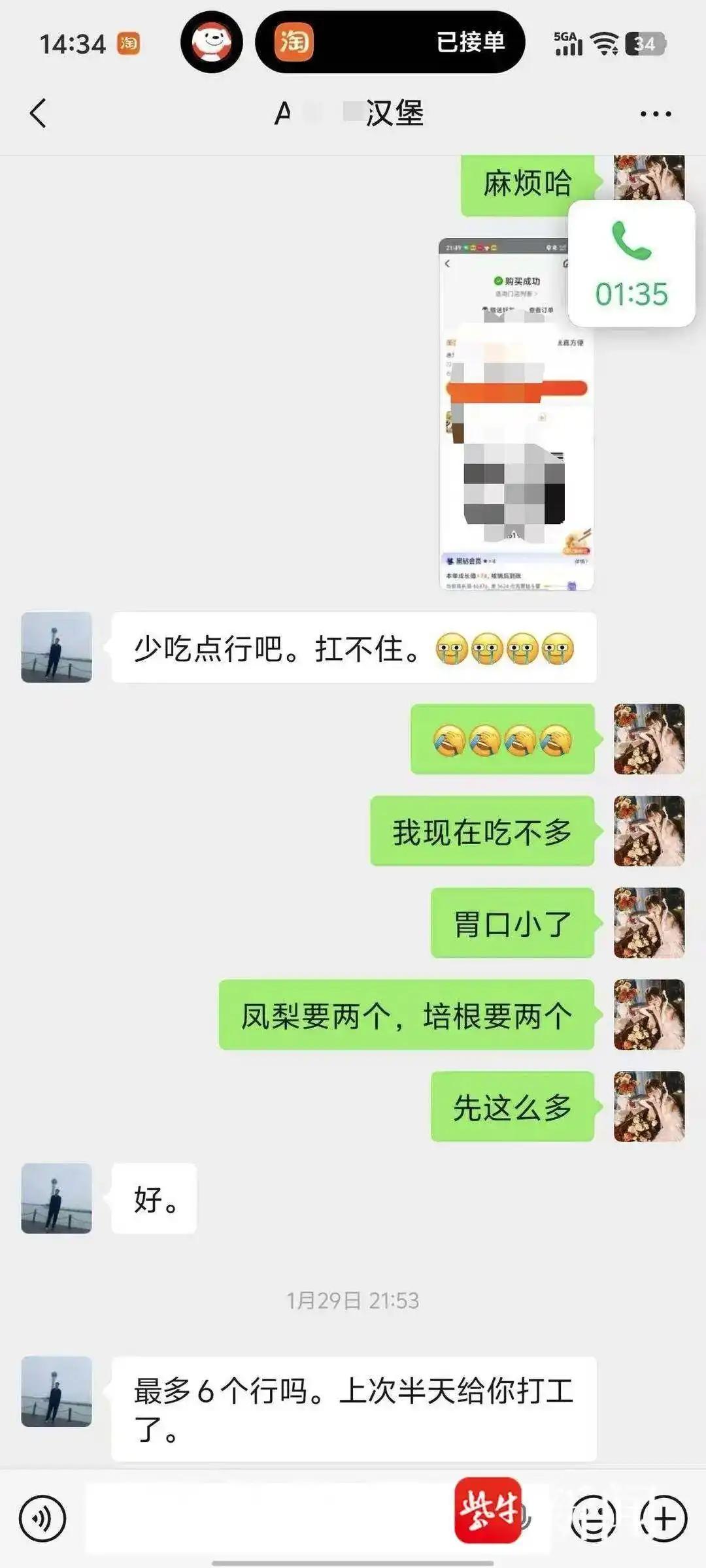Tap the JD Joy mascot icon in the status bar
706x1568 pixels.
click(x=210, y=43)
